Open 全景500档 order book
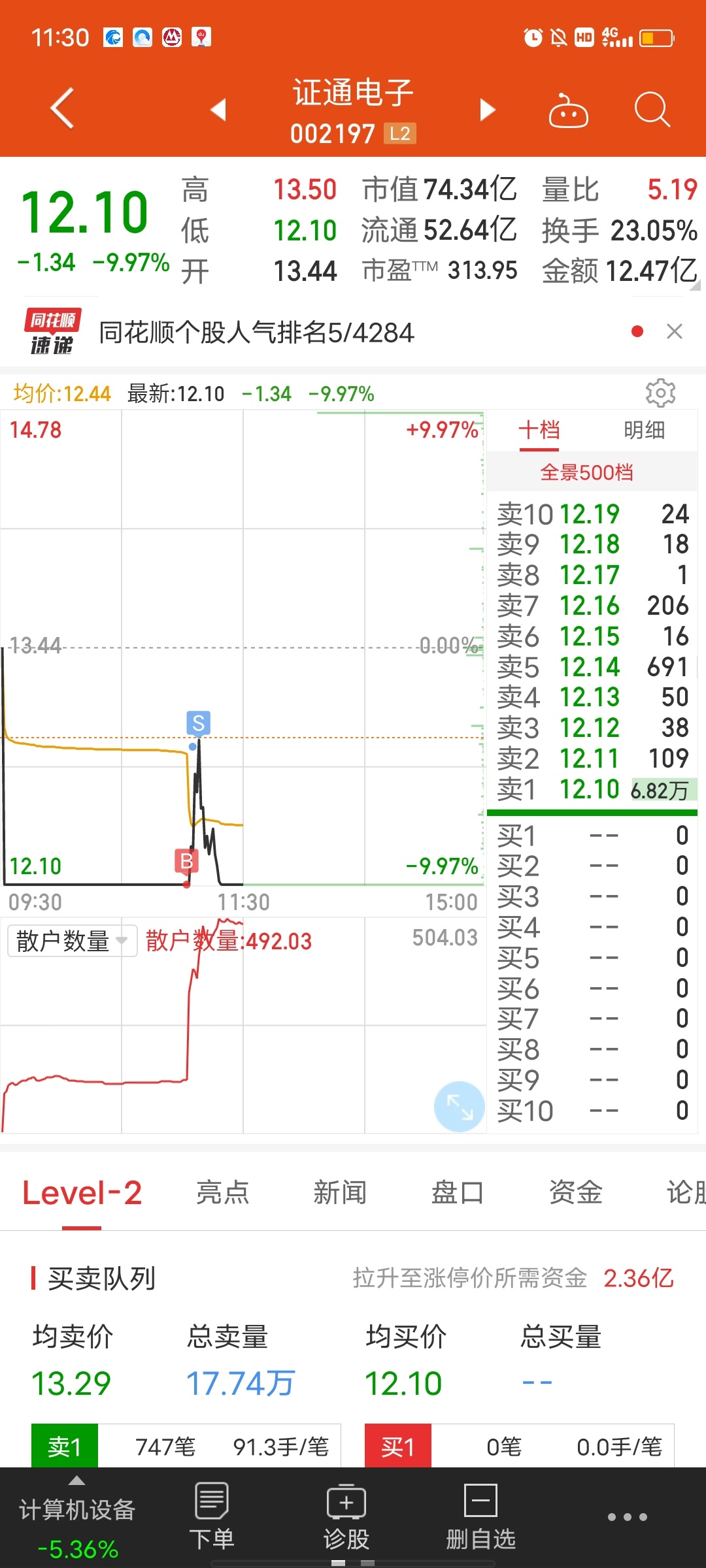Screen dimensions: 706x1568 tap(586, 472)
